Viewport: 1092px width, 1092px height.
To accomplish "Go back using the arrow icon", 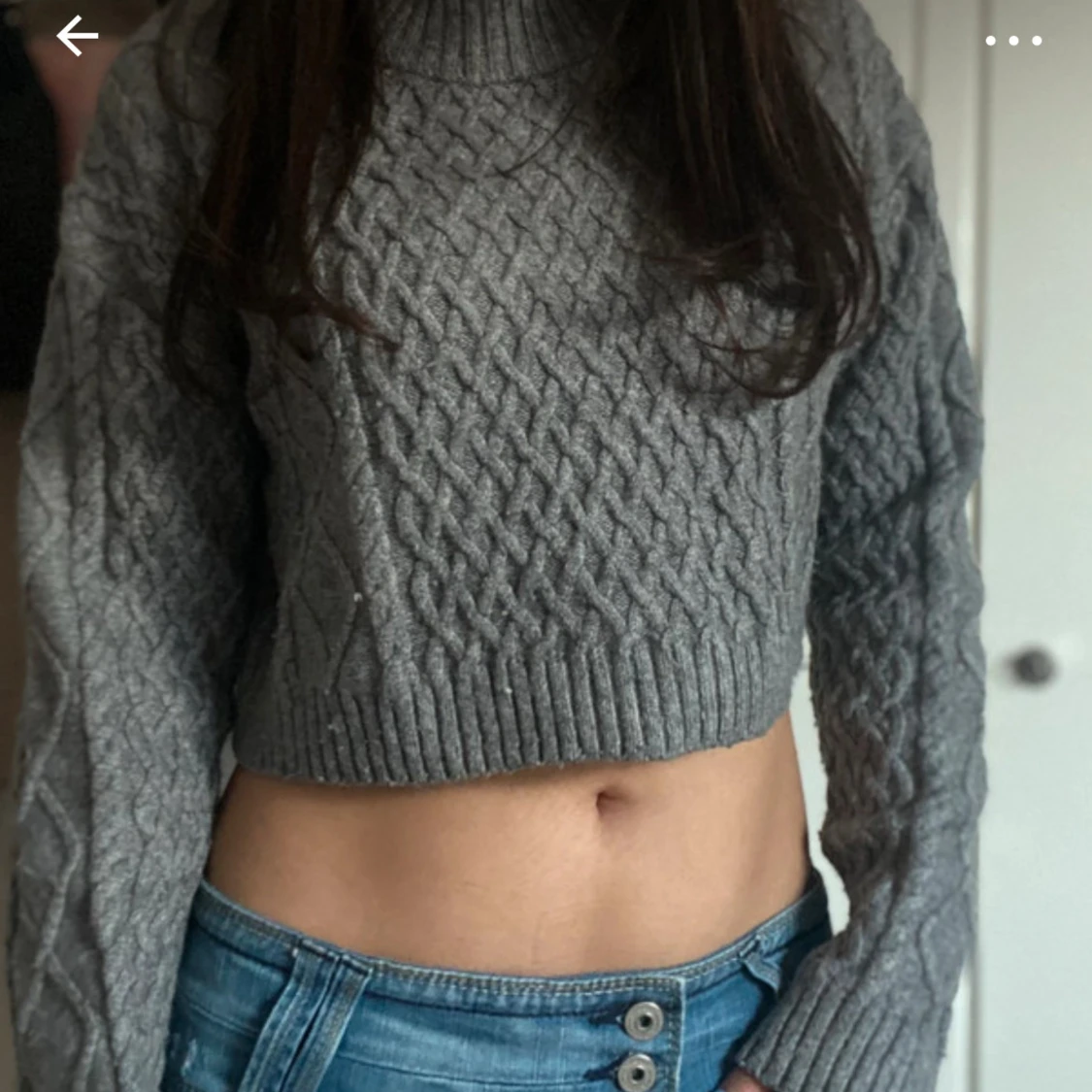I will pos(77,37).
